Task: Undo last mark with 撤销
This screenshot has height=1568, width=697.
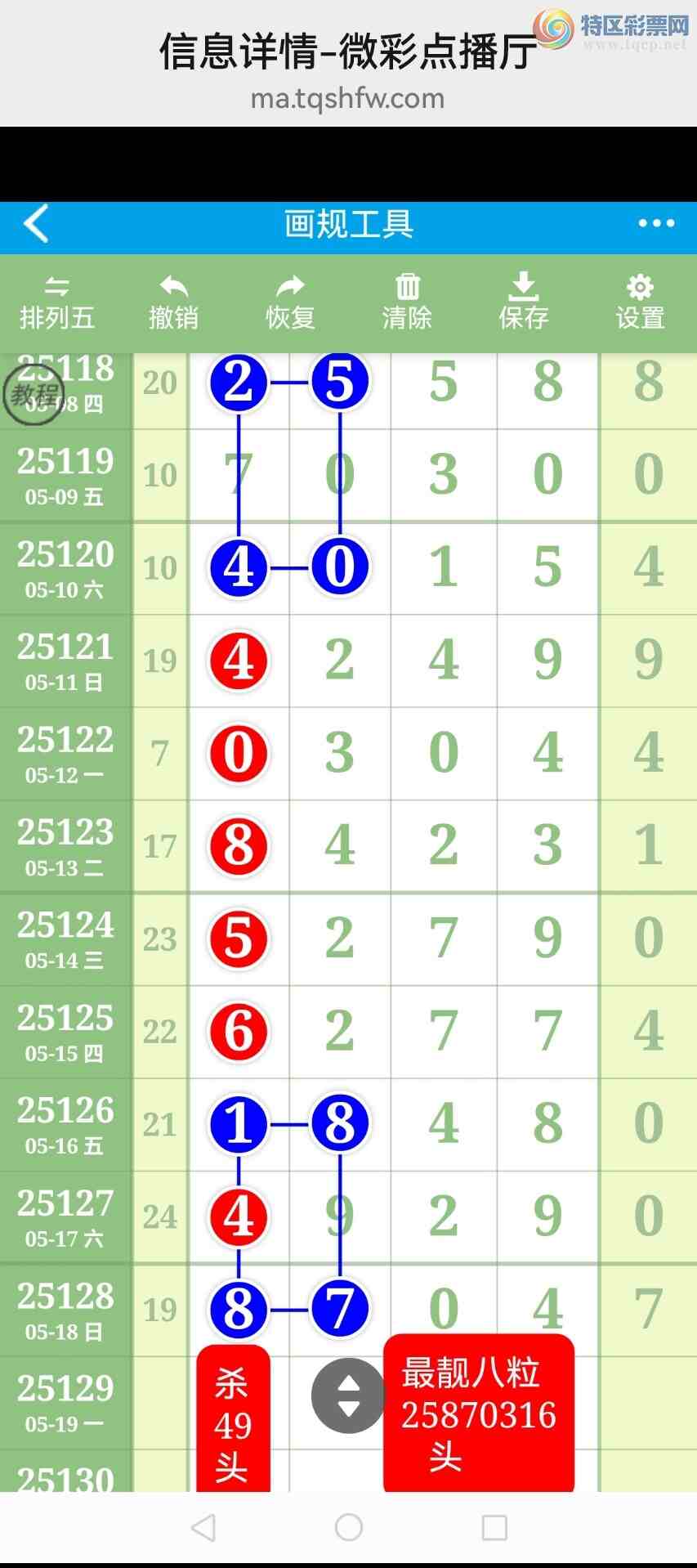Action: coord(174,303)
